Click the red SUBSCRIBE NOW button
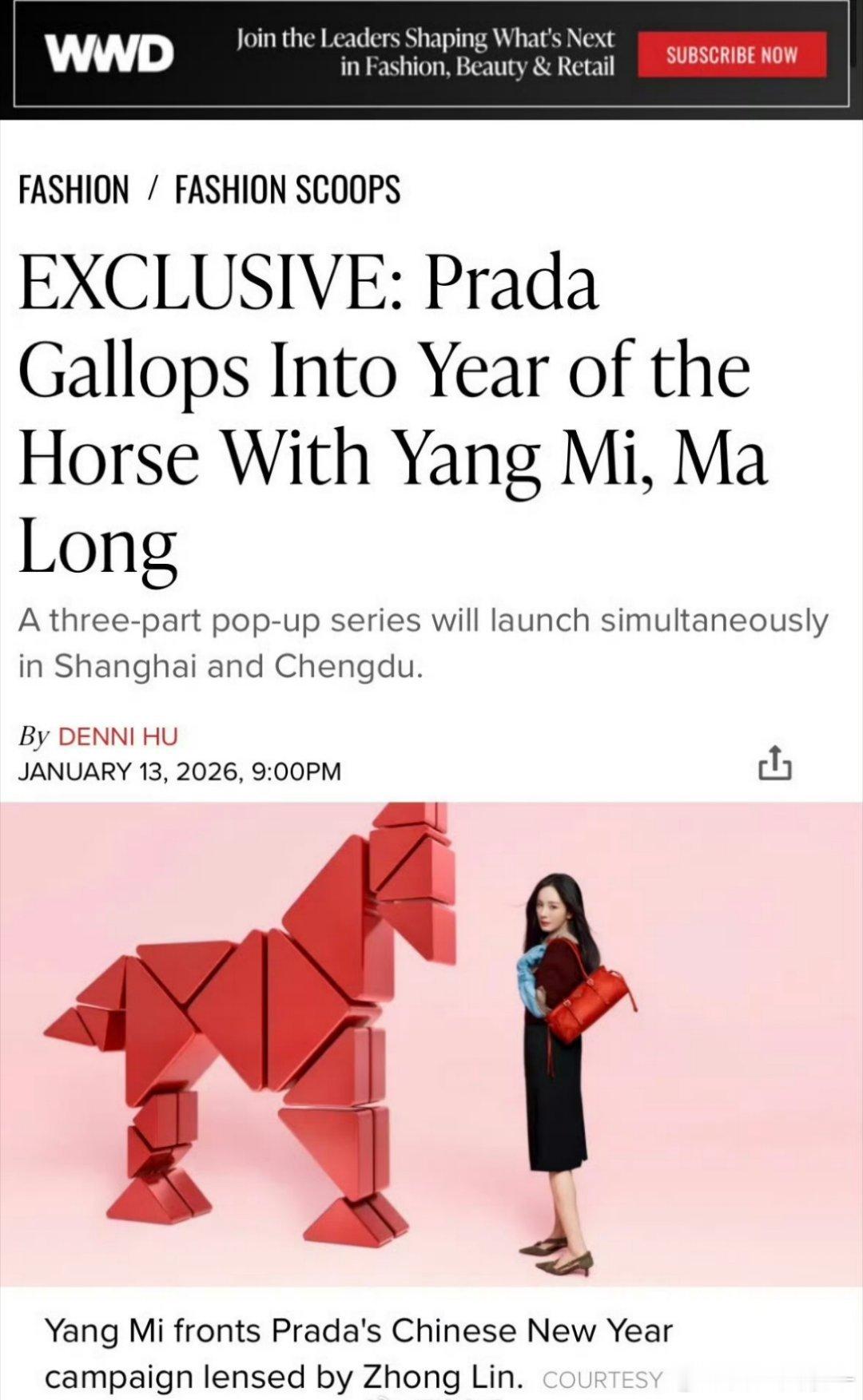Image resolution: width=863 pixels, height=1400 pixels. [732, 55]
